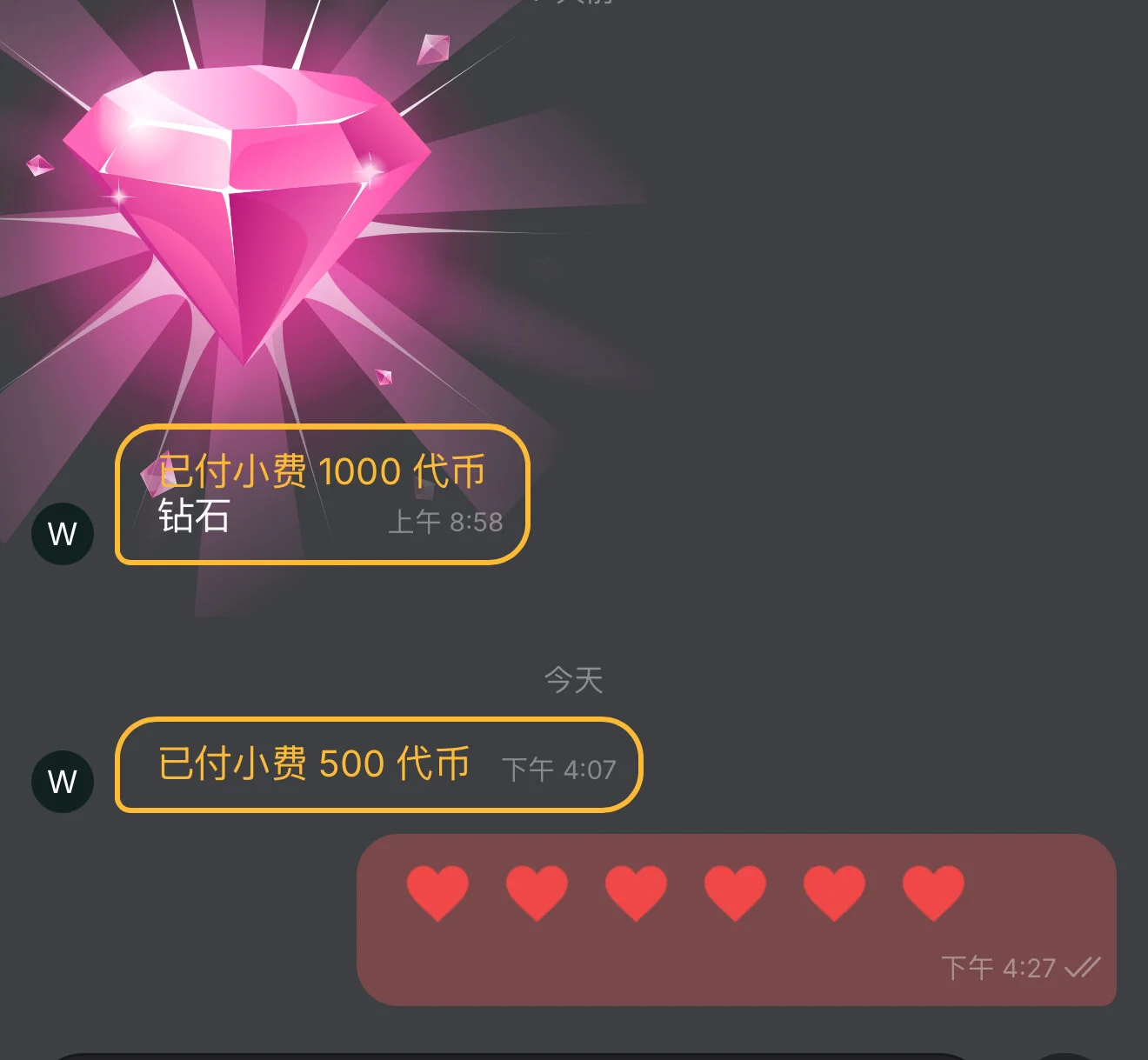The width and height of the screenshot is (1148, 1060).
Task: Open W's avatar beside the 500 代币 tip
Action: click(63, 781)
